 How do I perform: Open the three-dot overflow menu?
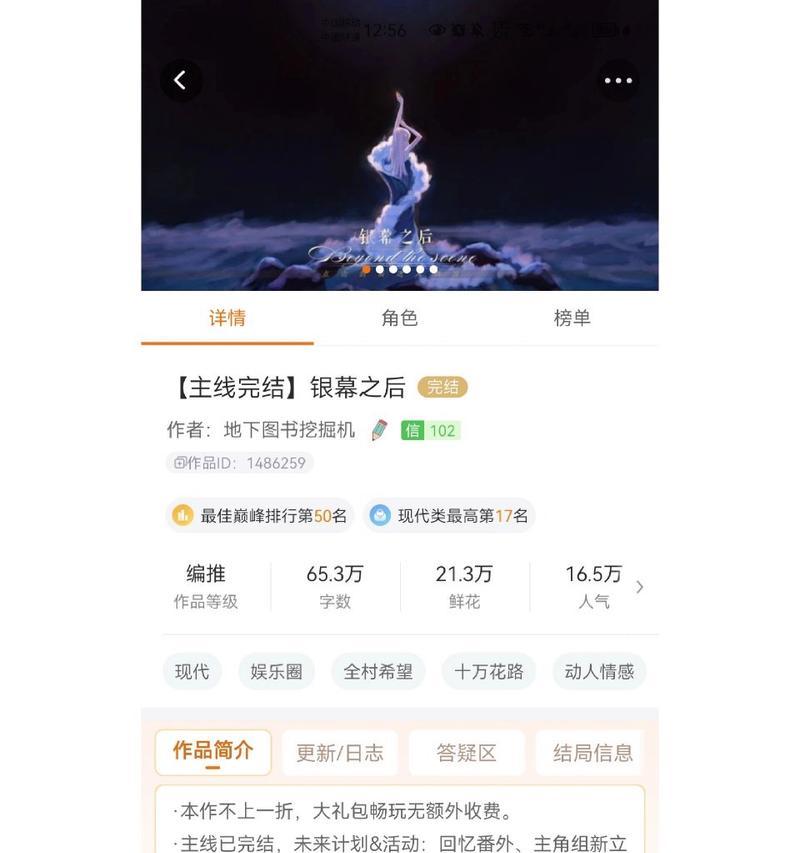pyautogui.click(x=618, y=81)
